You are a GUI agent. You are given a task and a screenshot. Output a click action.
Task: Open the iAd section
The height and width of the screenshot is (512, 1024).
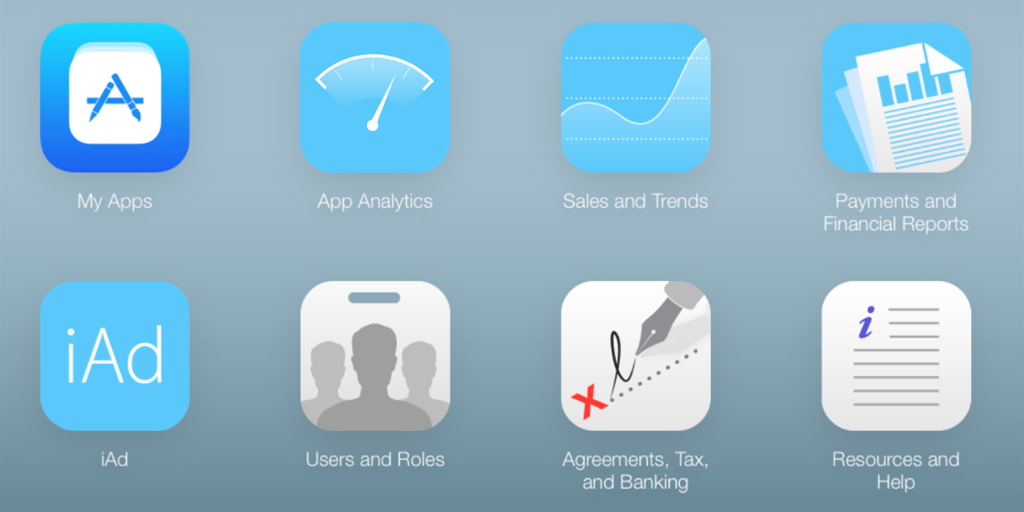pos(115,356)
